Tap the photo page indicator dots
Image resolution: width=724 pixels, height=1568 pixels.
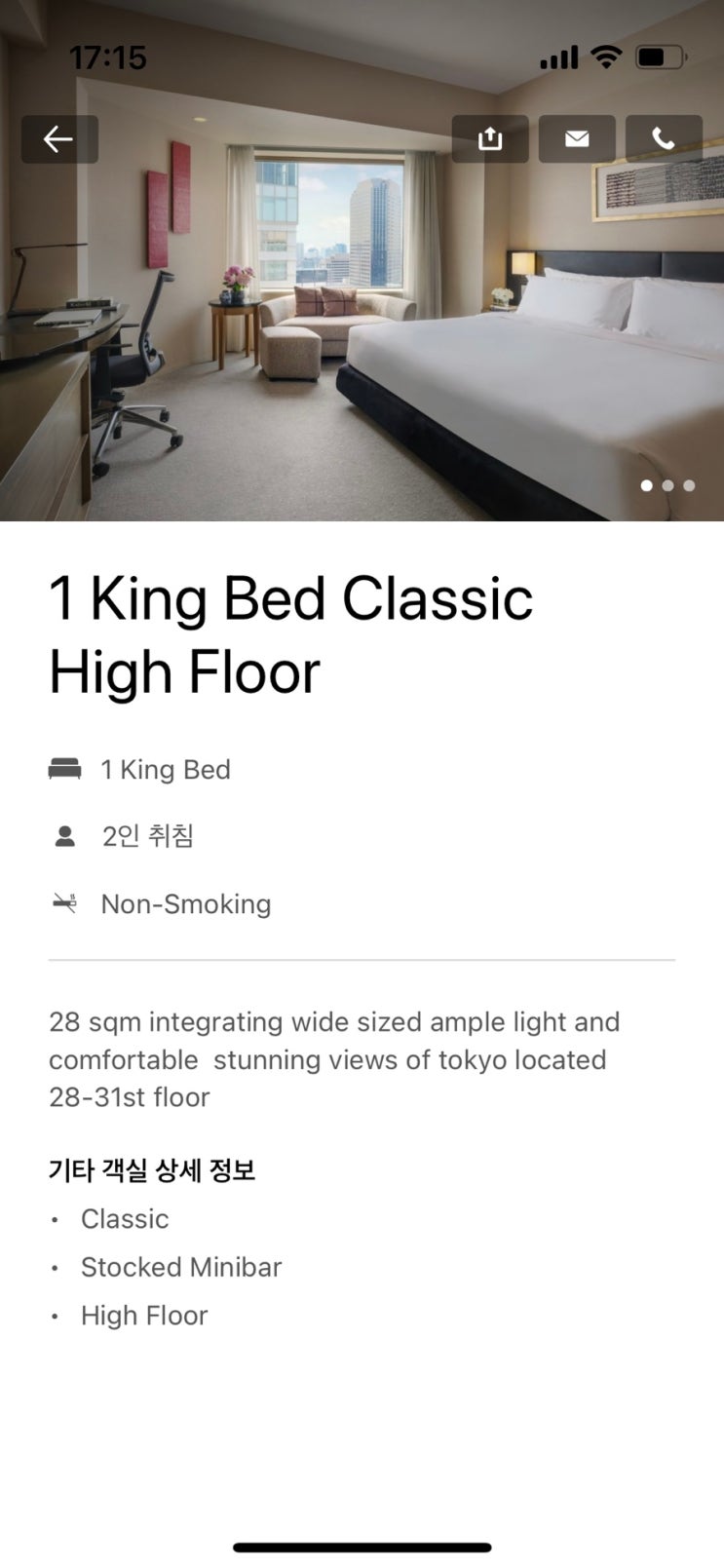coord(667,485)
